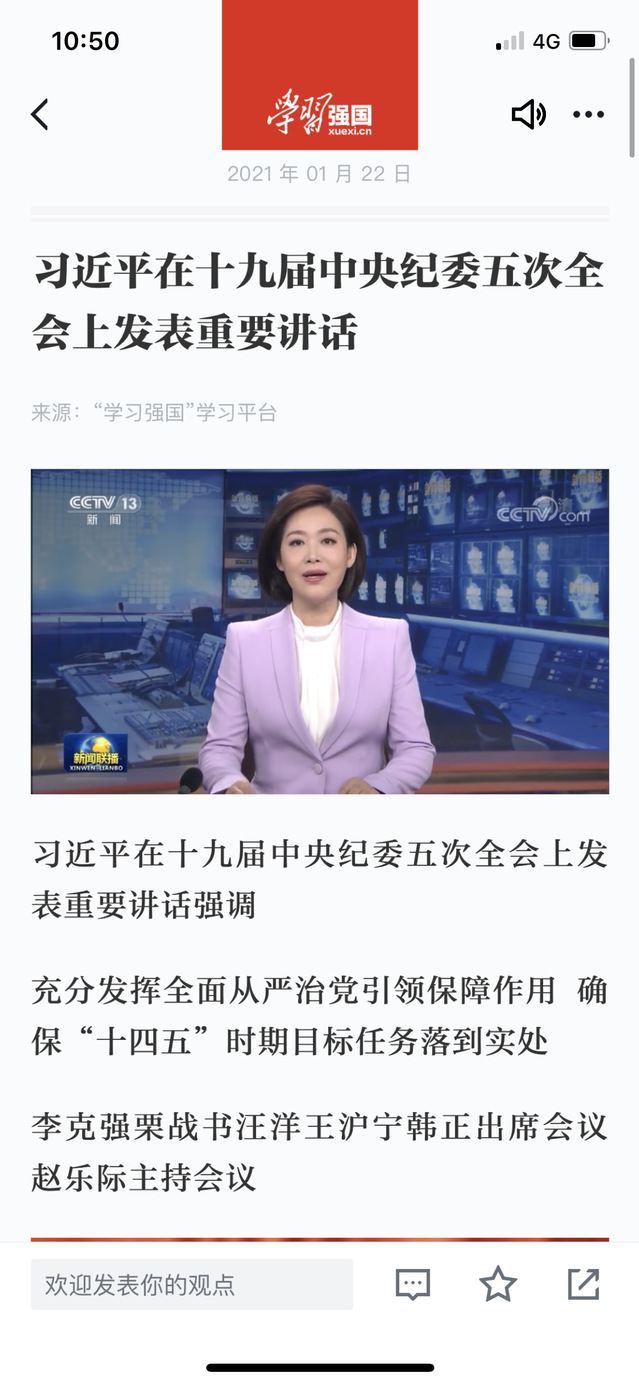Go back using the top-left arrow
Viewport: 639px width, 1385px height.
pos(40,115)
